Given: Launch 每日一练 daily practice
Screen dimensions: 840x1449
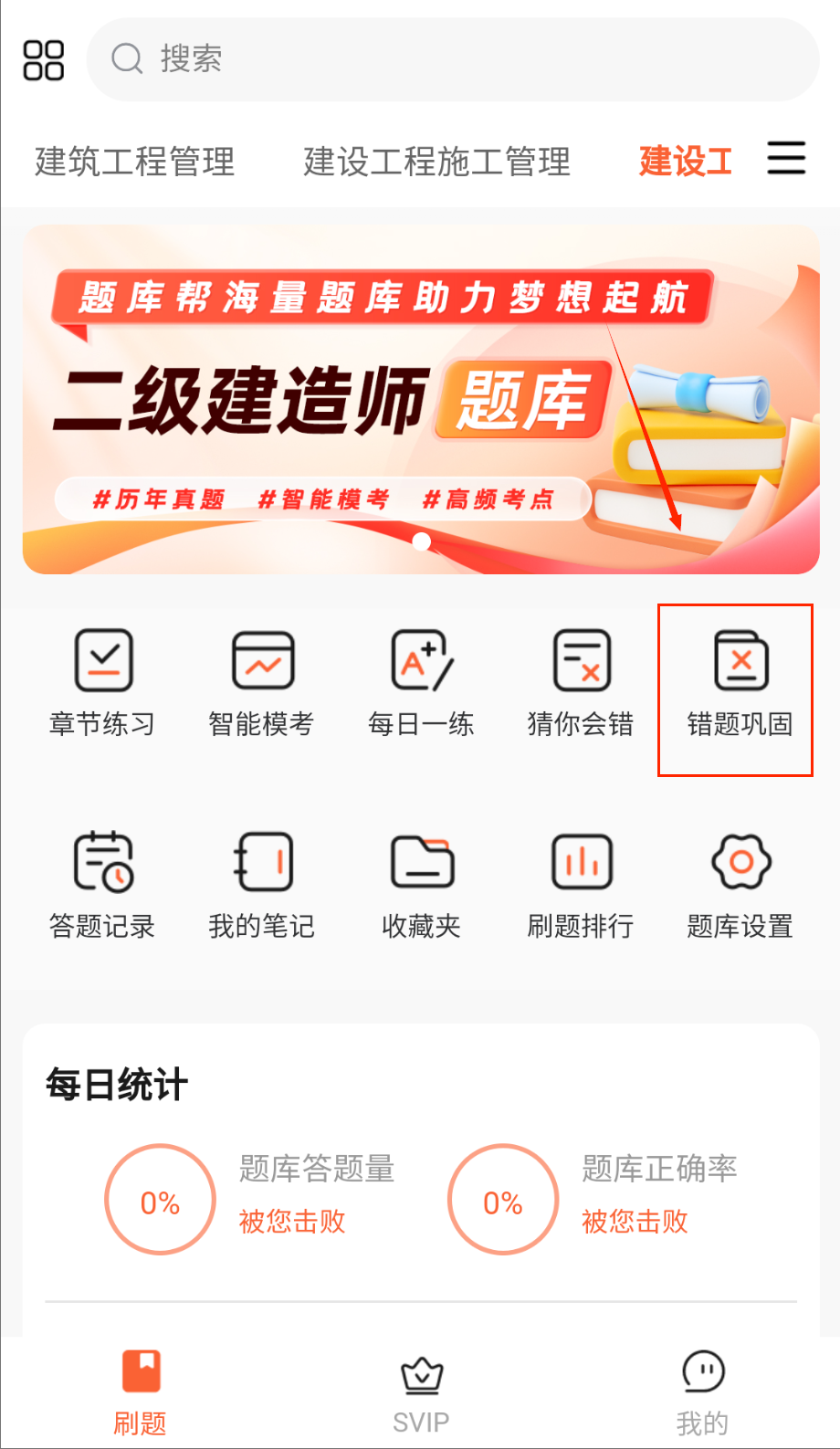Looking at the screenshot, I should tap(421, 683).
